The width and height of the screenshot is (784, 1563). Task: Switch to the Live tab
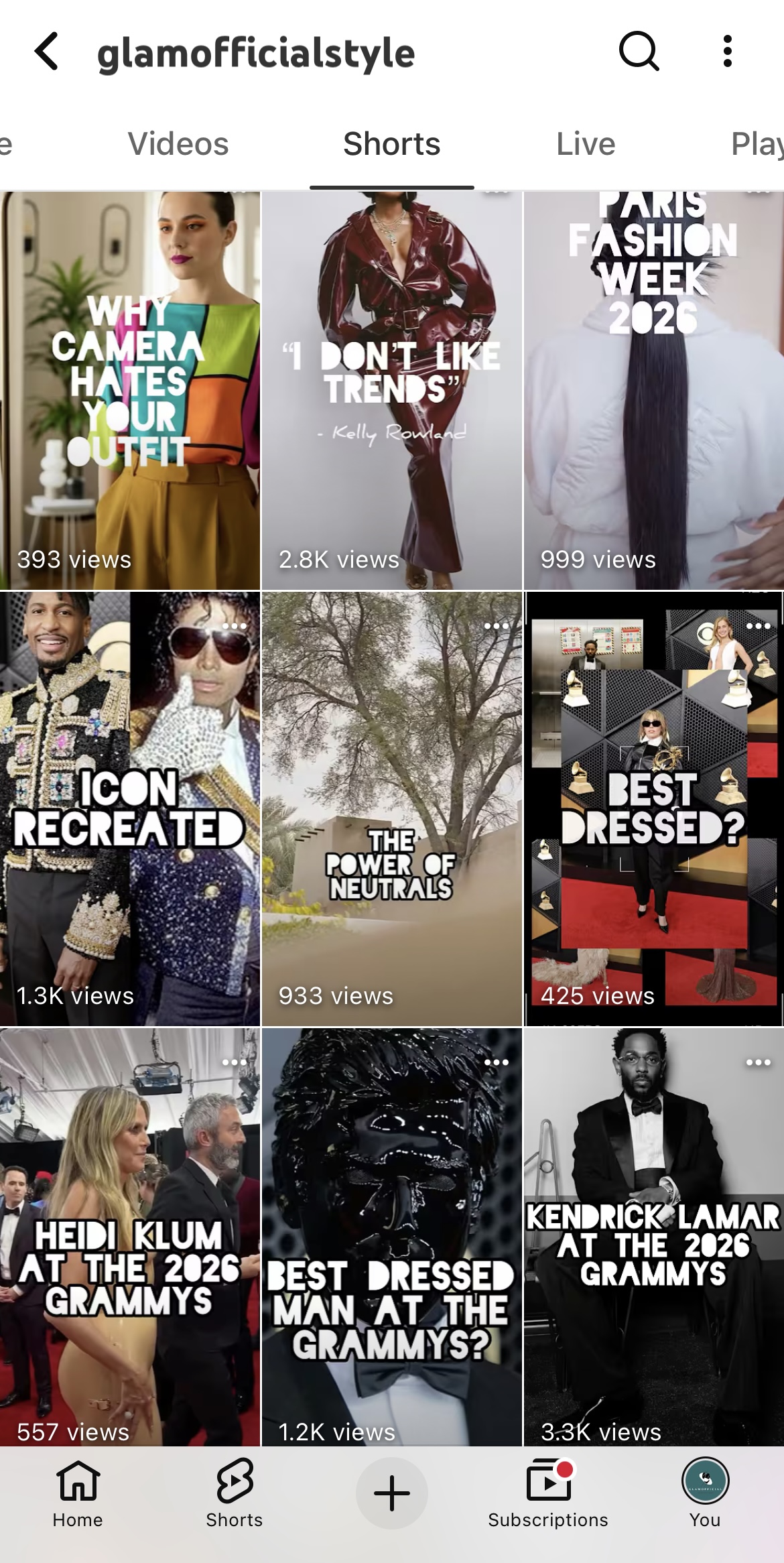586,144
